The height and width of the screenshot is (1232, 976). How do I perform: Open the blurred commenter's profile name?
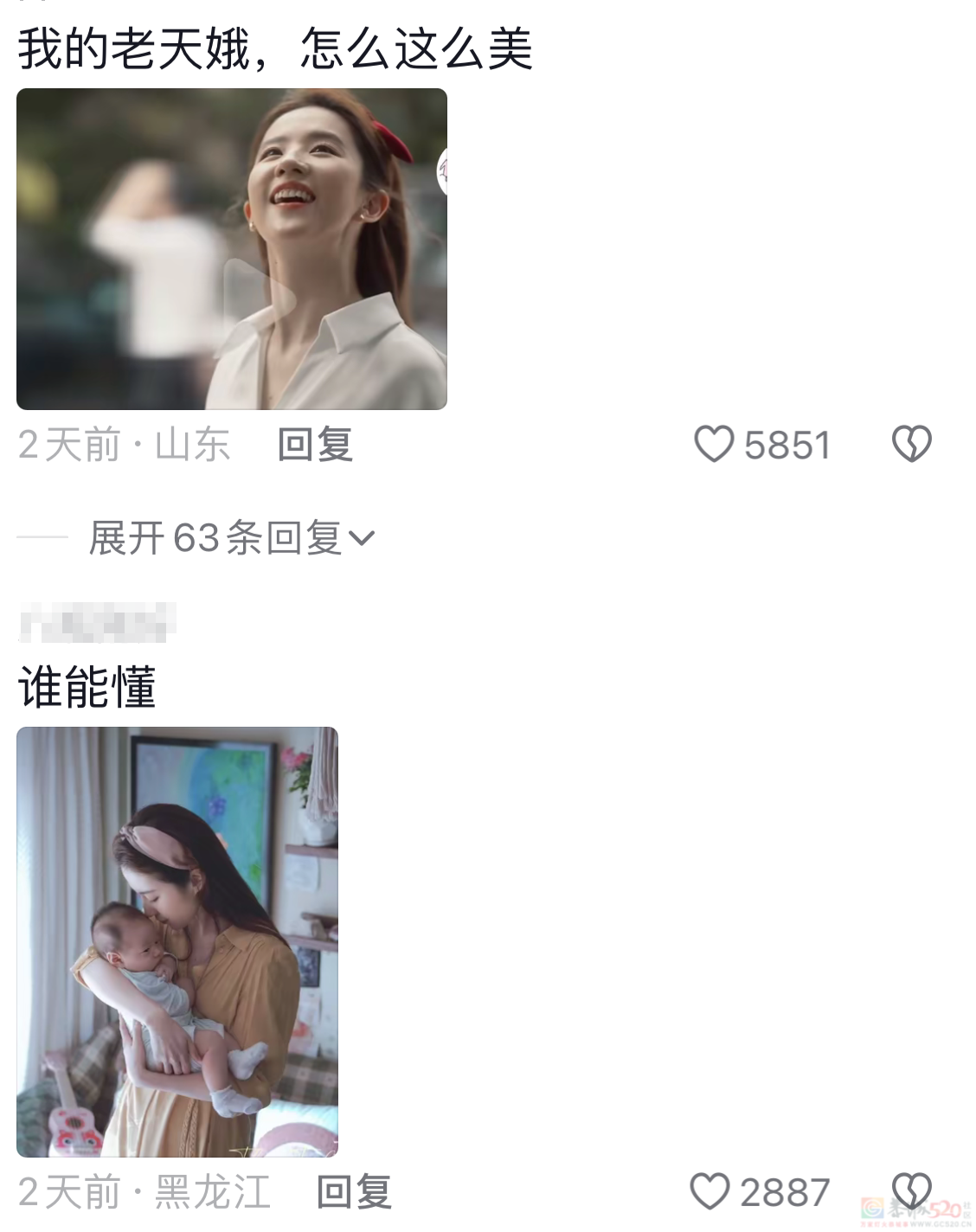click(97, 623)
